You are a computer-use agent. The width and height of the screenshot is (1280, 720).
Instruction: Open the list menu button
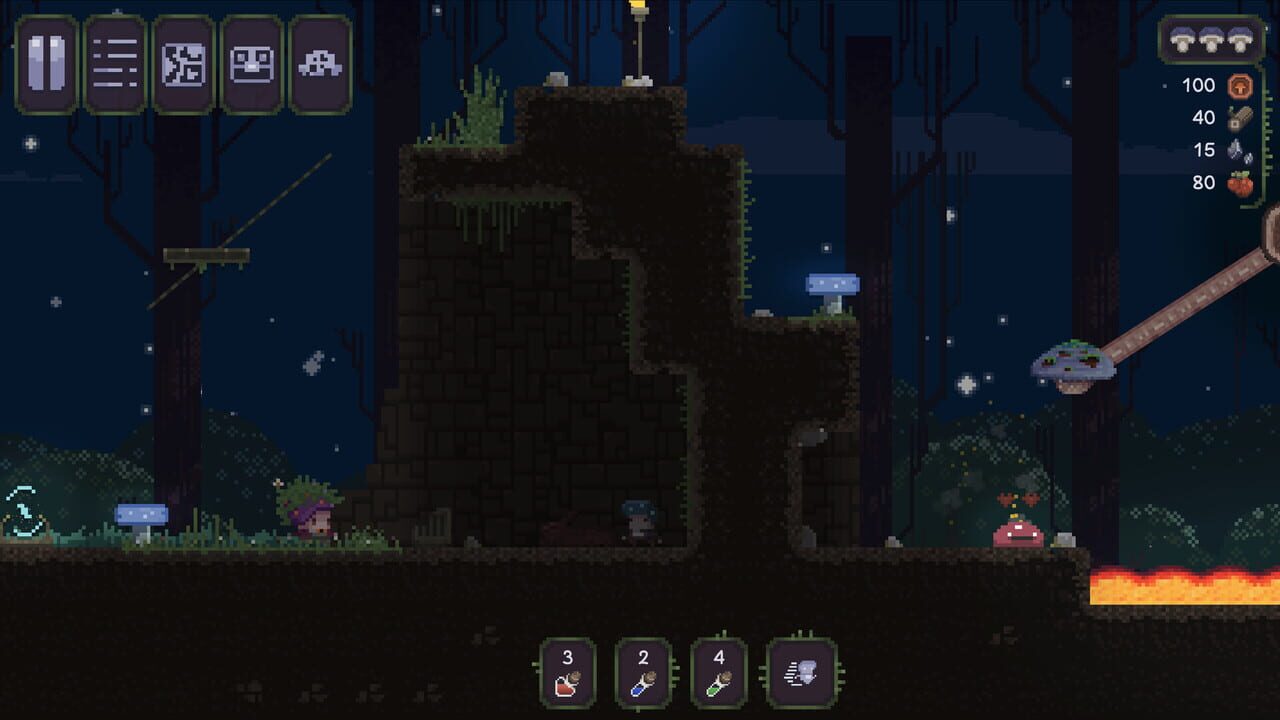(x=115, y=64)
